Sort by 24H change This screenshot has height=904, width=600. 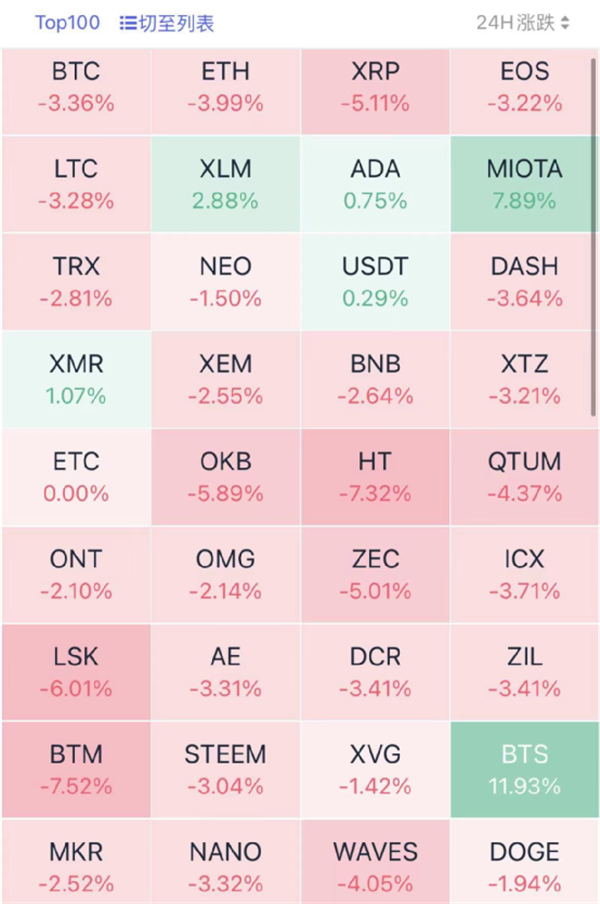click(523, 23)
